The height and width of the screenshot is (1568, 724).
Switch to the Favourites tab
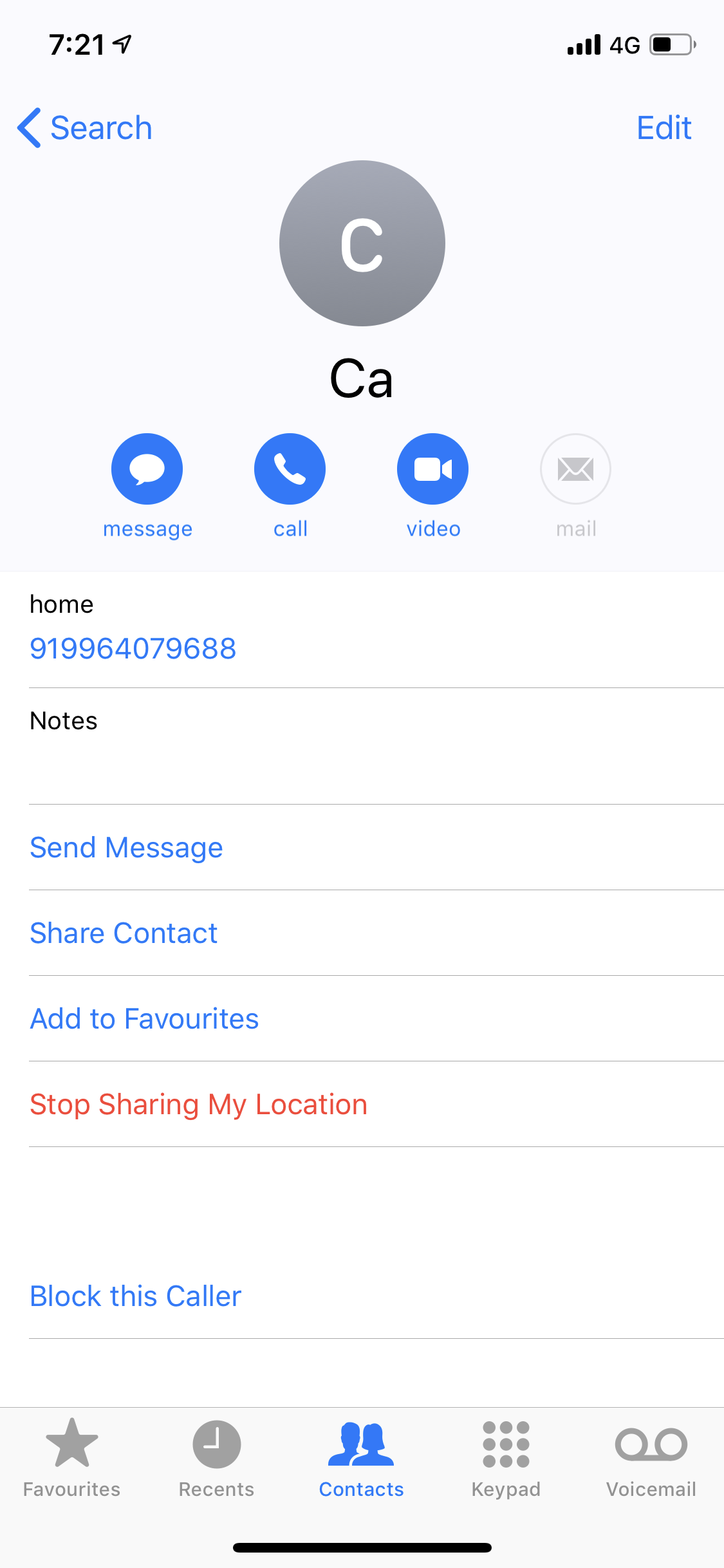coord(72,1459)
